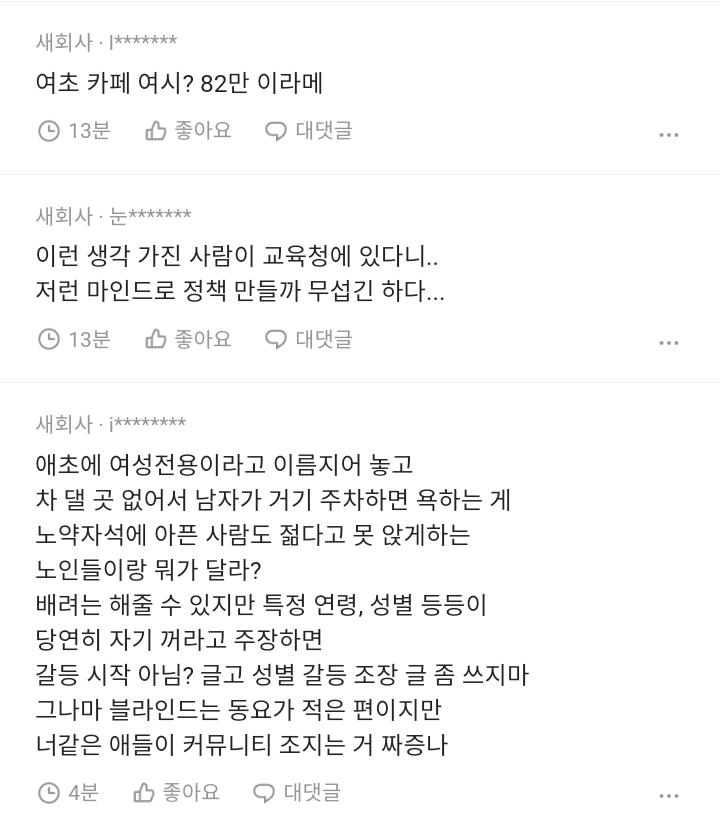The height and width of the screenshot is (835, 720).
Task: Like the comment starting with '여초 카페 여시?'
Action: tap(188, 131)
